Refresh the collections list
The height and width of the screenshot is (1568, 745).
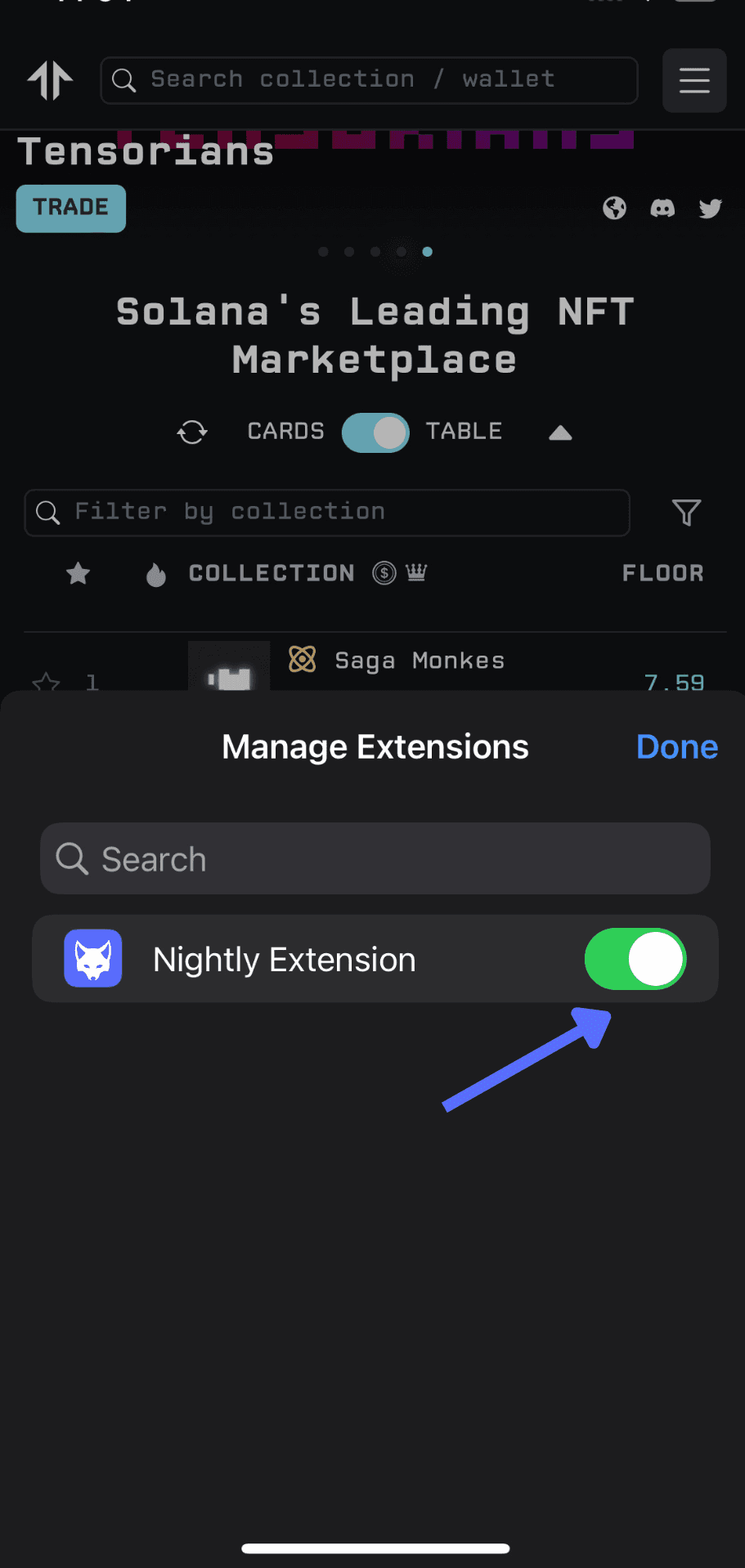coord(192,432)
